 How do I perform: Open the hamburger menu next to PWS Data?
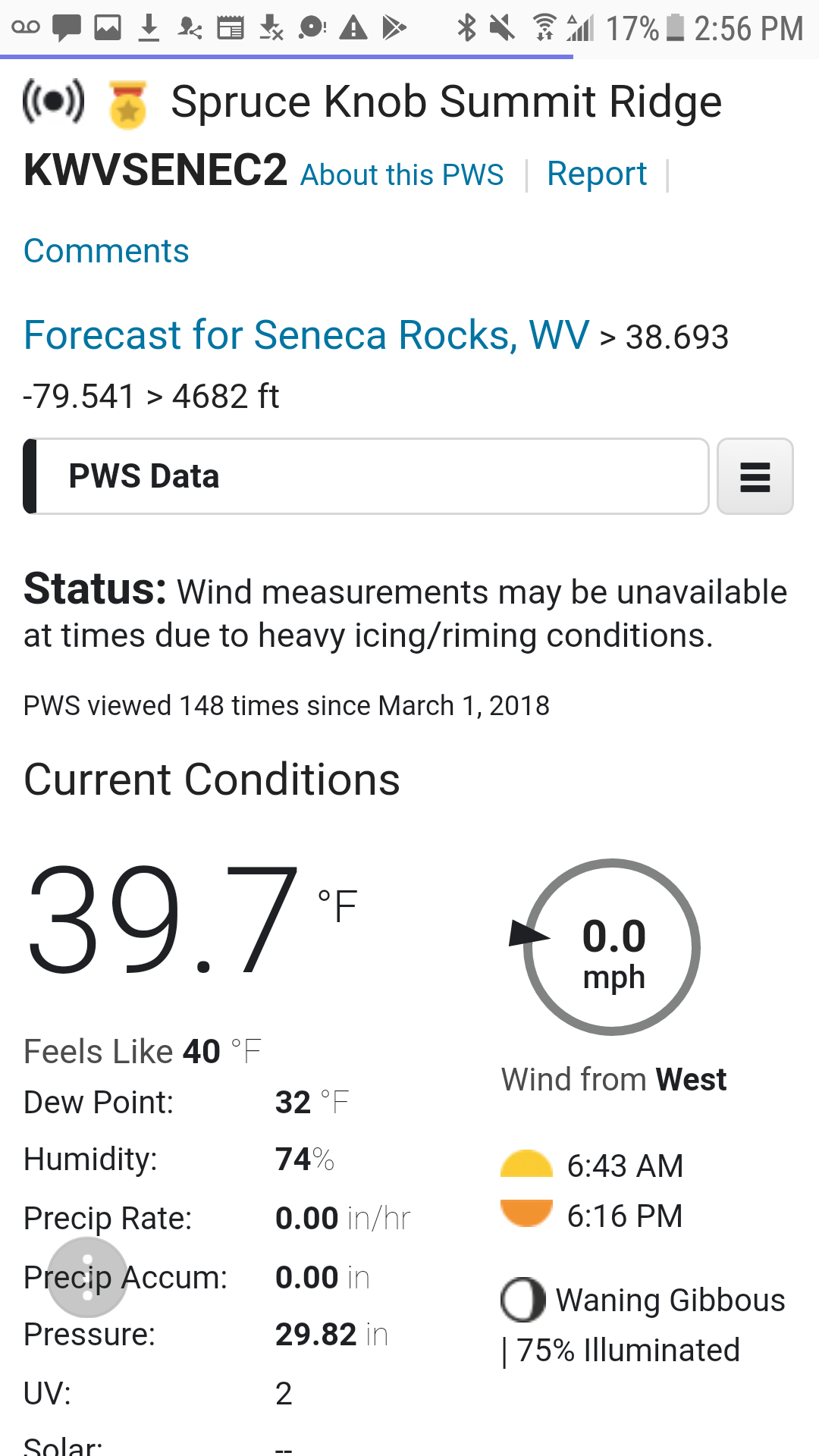coord(755,476)
